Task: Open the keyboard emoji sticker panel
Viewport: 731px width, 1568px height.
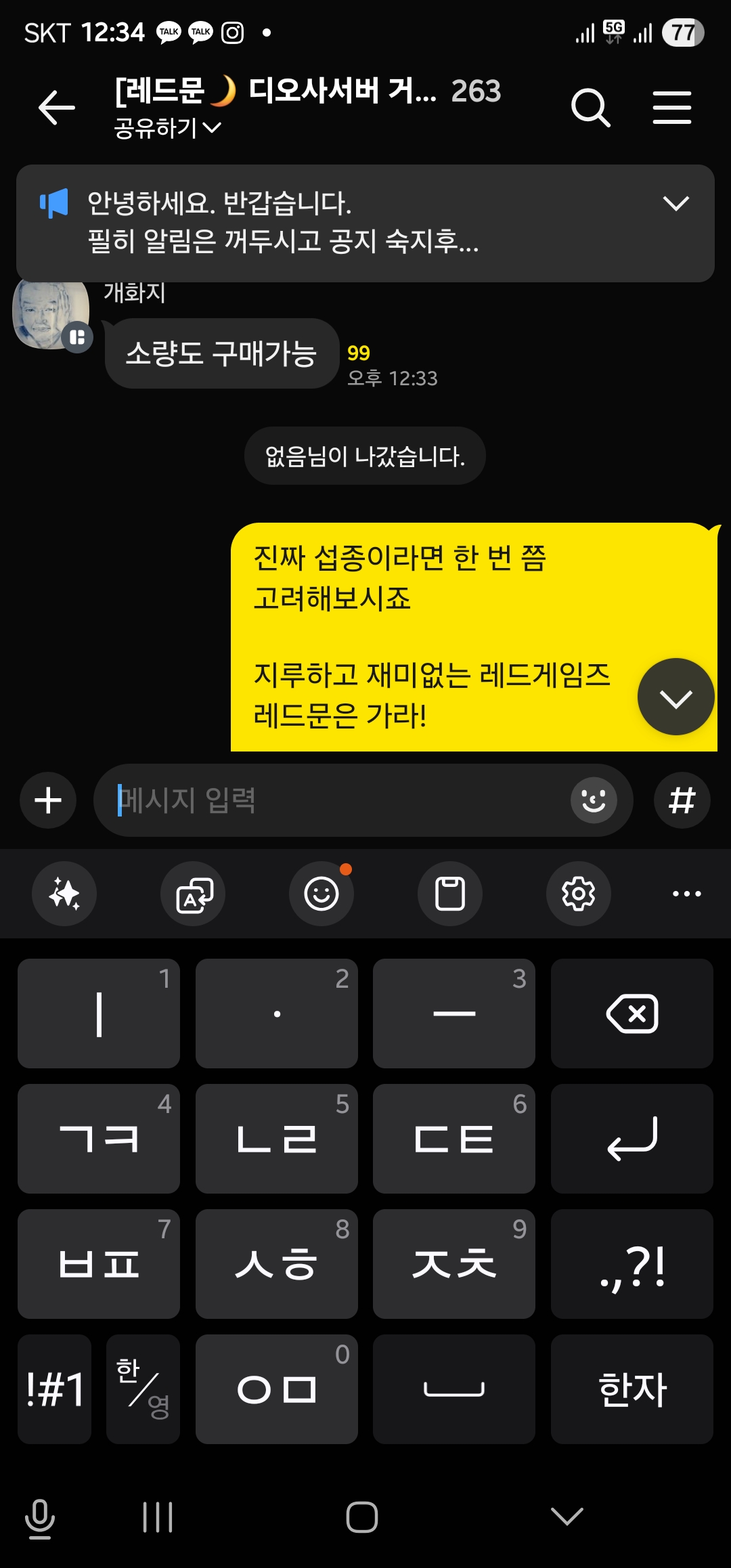Action: tap(322, 894)
